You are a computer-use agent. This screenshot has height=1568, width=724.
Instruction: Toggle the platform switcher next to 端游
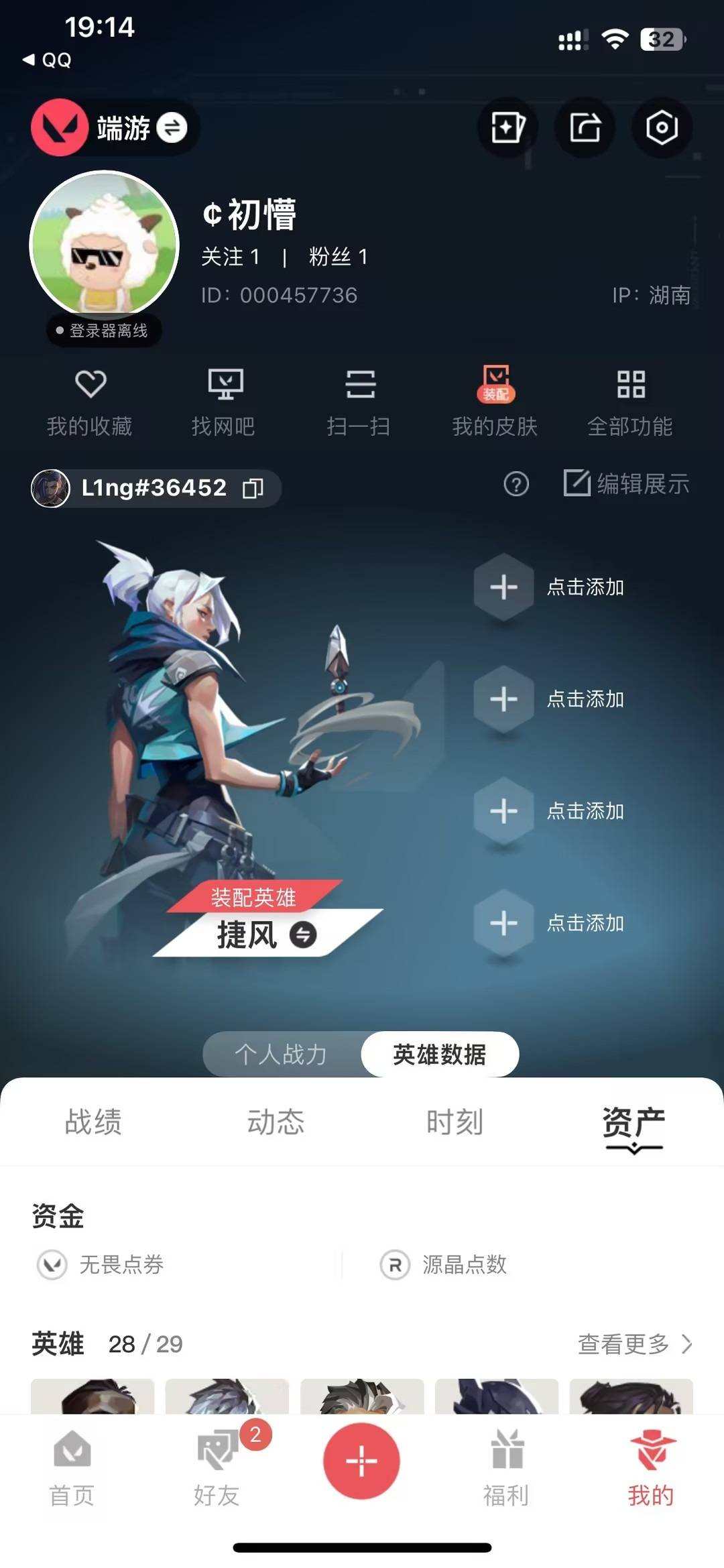[173, 128]
